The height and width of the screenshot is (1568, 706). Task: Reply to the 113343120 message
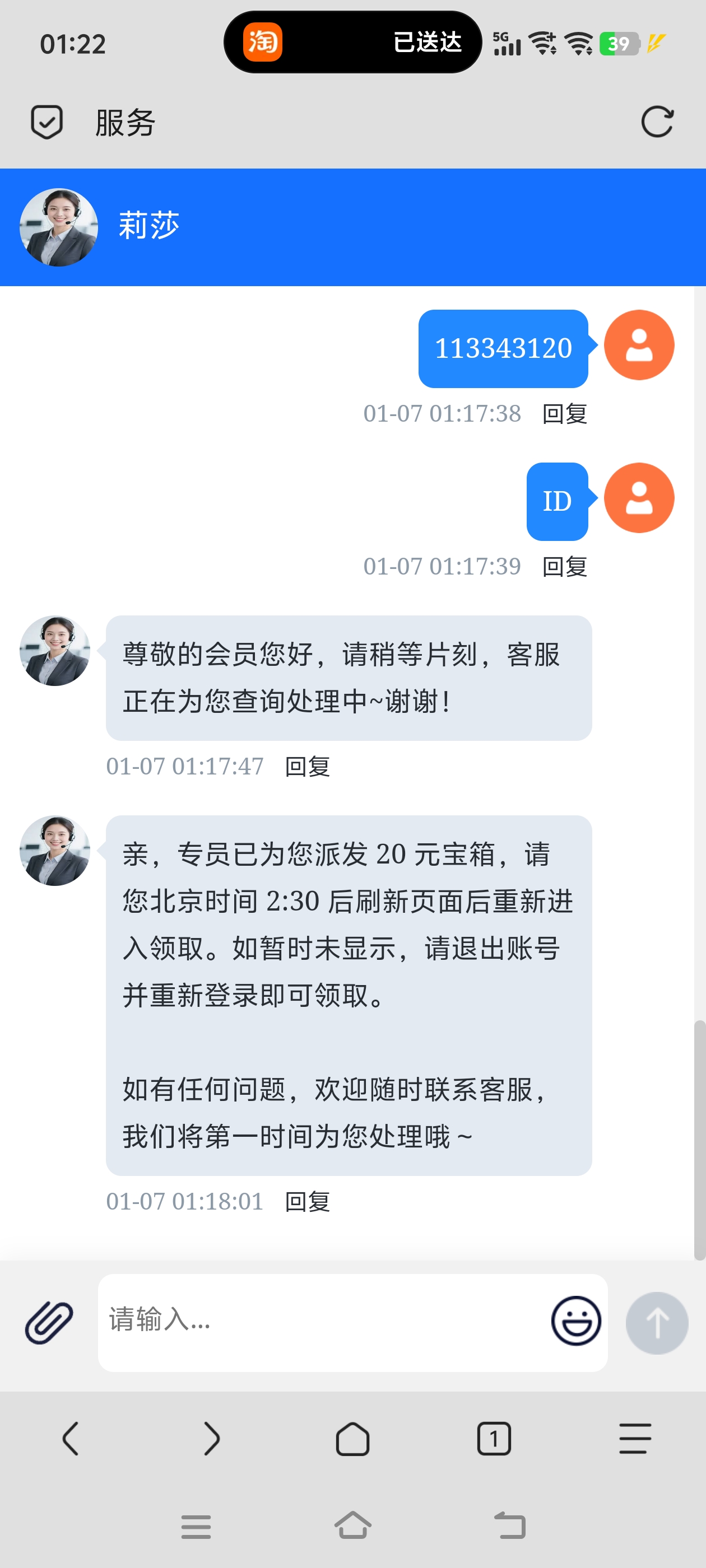point(564,414)
